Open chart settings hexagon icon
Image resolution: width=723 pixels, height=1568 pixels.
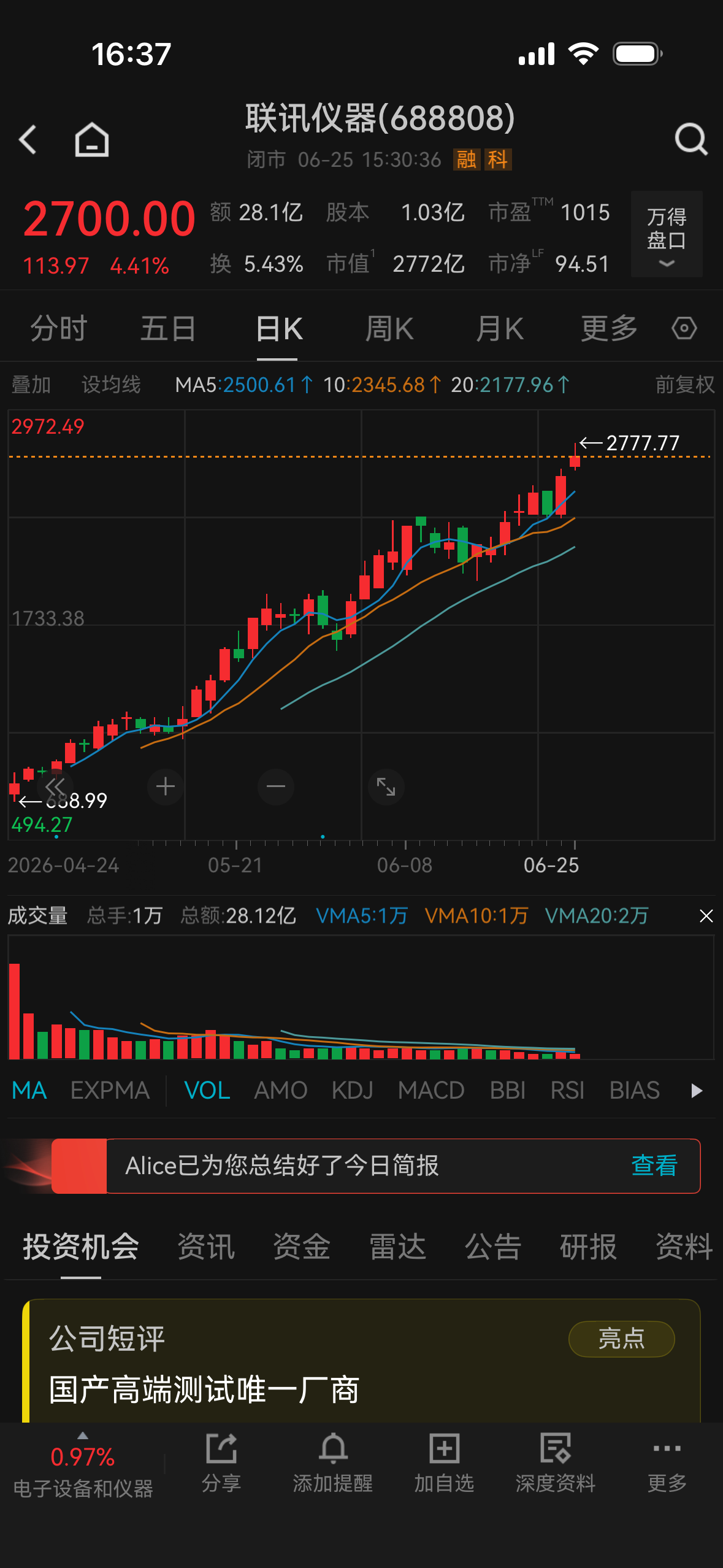684,328
